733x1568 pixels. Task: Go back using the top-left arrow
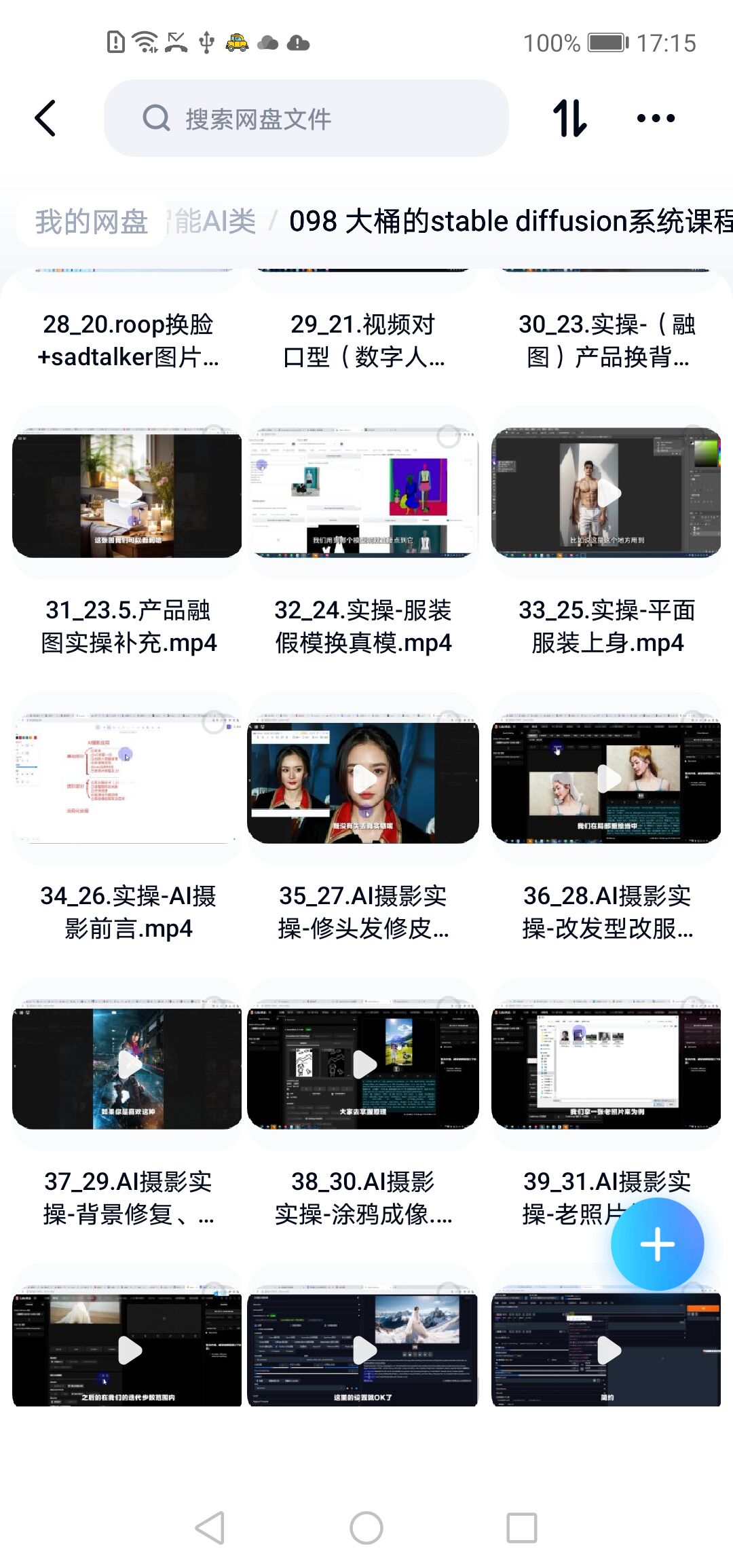click(45, 118)
